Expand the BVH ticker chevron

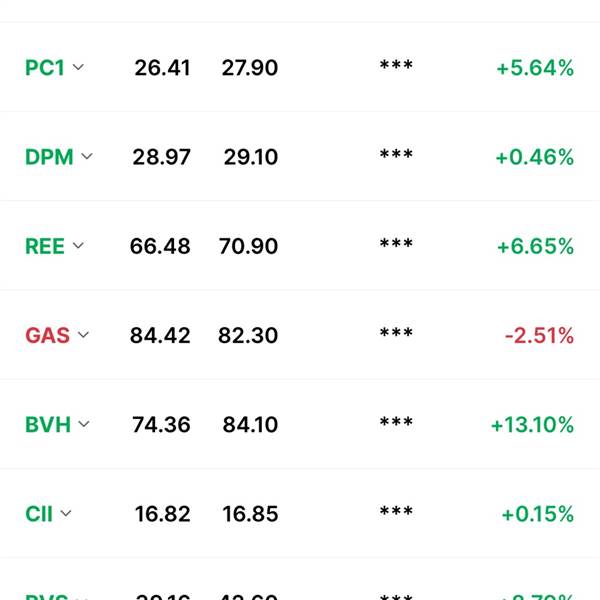tap(85, 424)
